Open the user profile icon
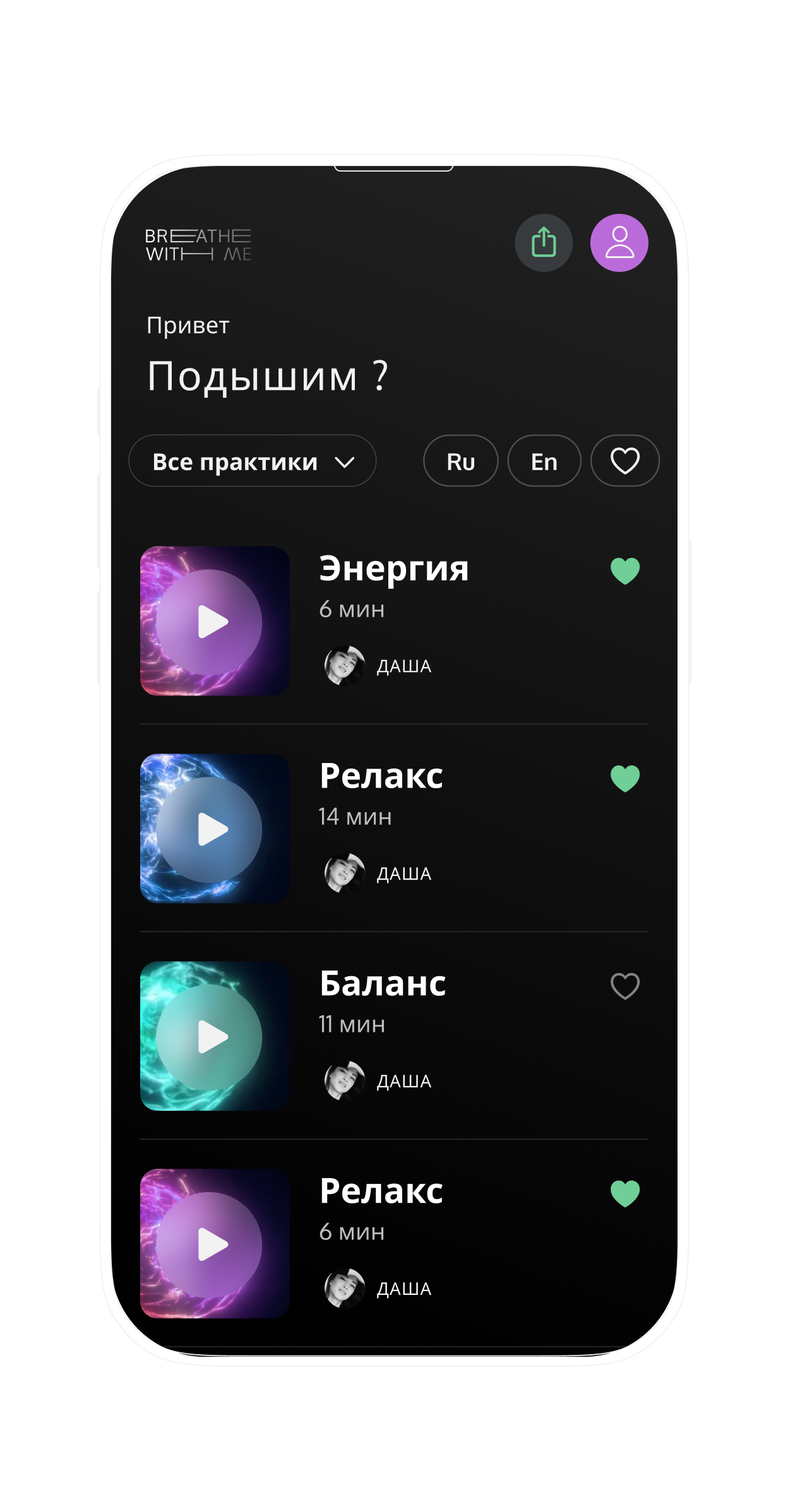 [619, 243]
